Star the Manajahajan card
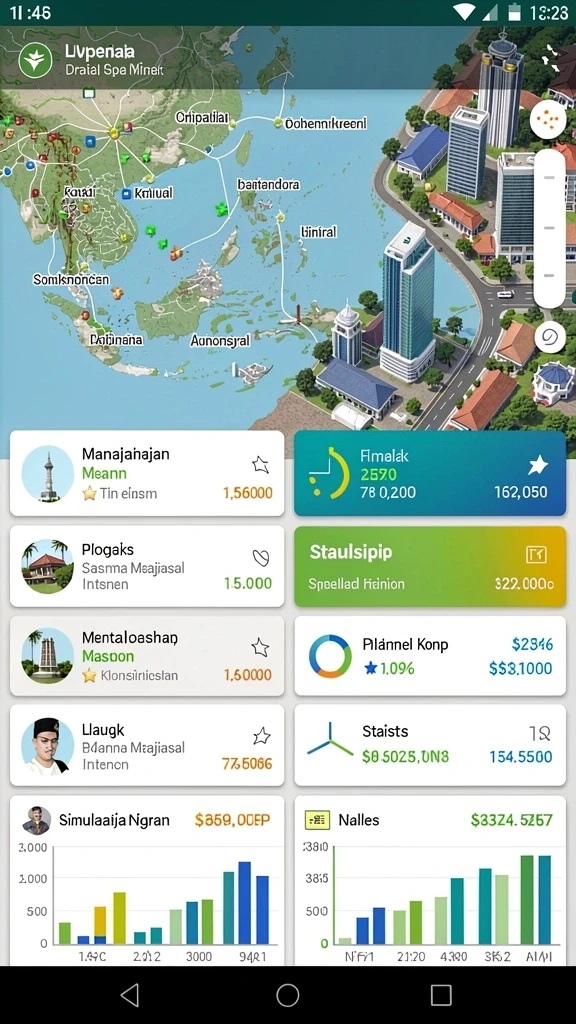Screen dimensions: 576x1024 click(260, 465)
